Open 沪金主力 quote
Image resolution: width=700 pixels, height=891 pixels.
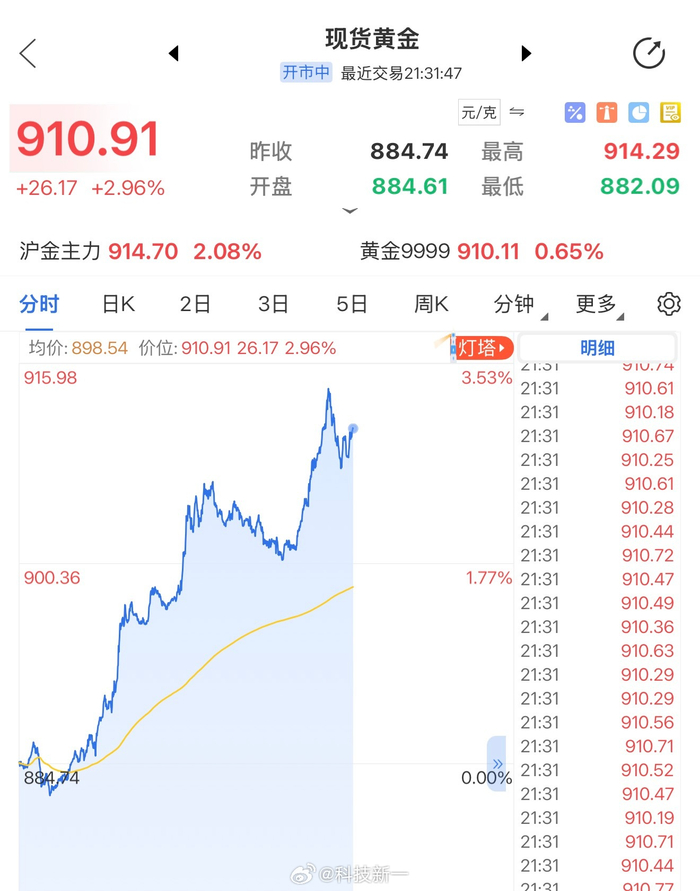coord(140,251)
